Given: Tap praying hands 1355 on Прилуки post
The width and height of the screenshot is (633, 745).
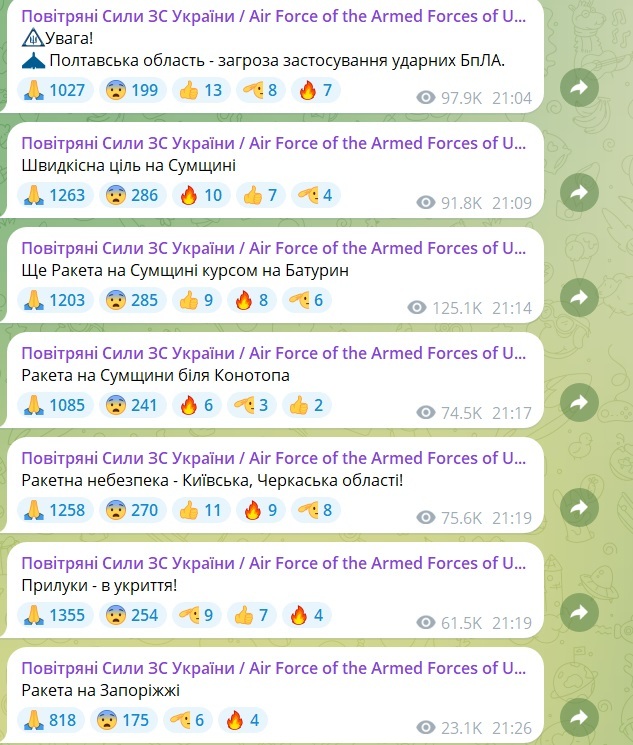Looking at the screenshot, I should (x=58, y=615).
